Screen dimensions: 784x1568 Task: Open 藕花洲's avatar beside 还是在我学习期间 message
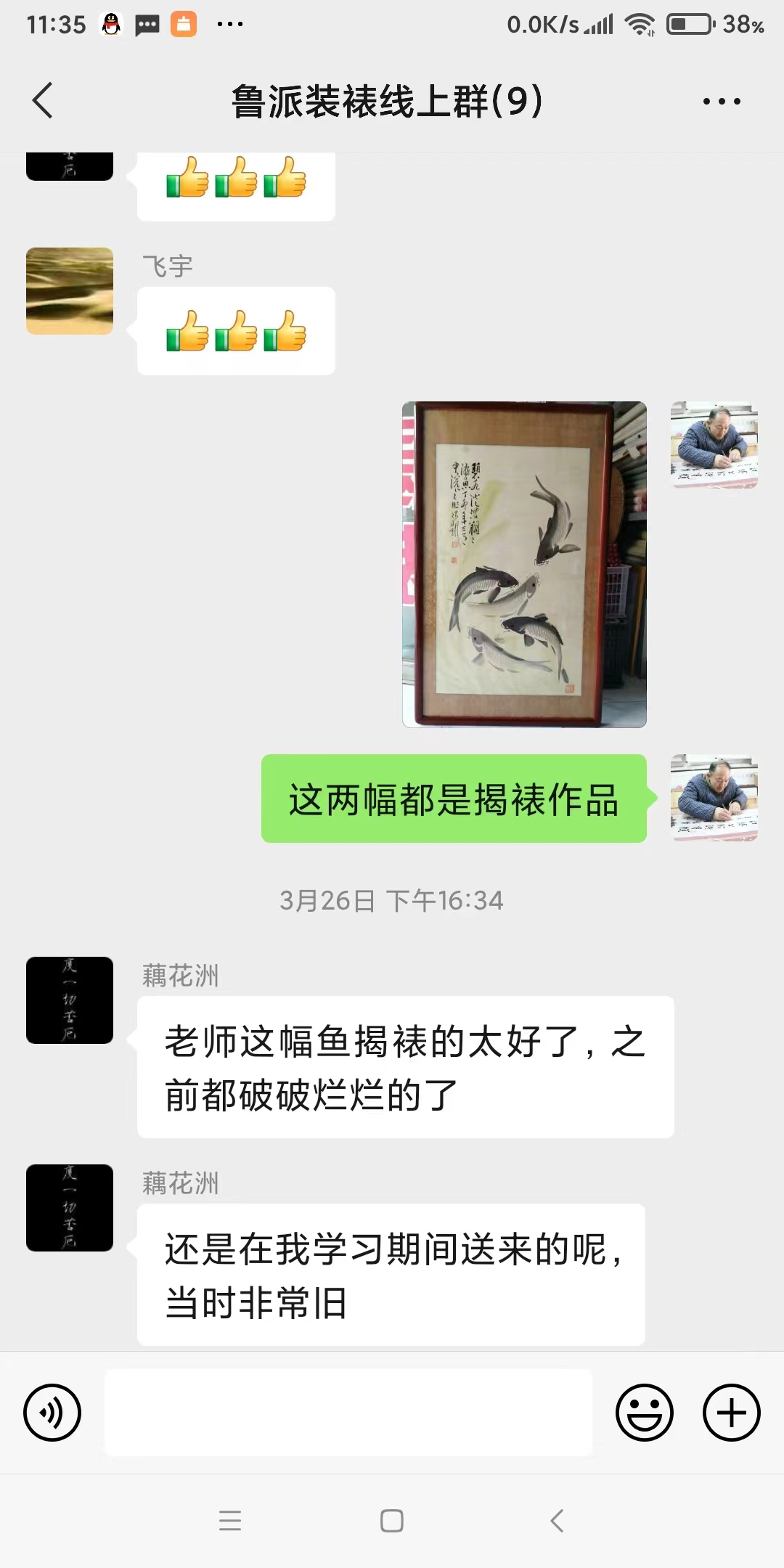tap(70, 1208)
